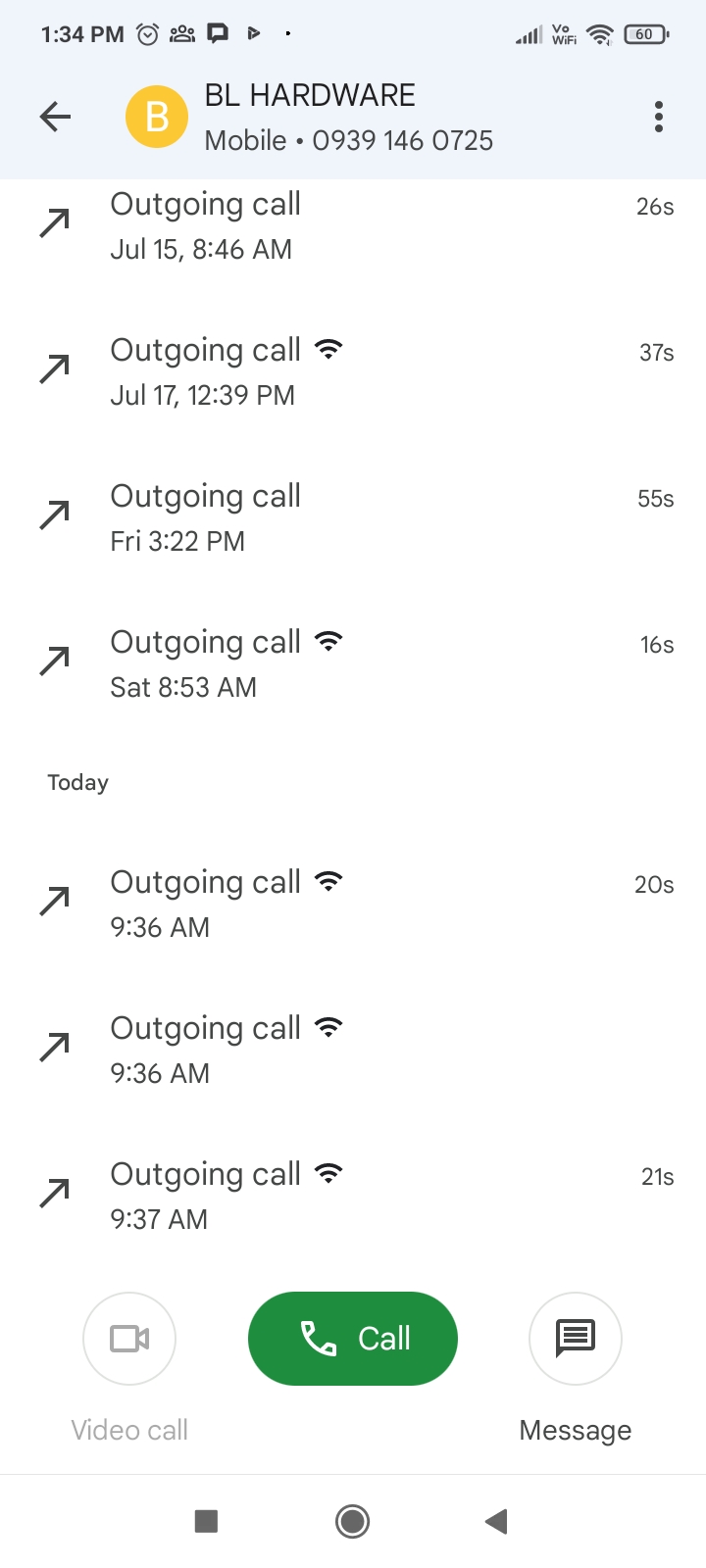Select the Jul 17, 12:39 PM call

point(353,371)
